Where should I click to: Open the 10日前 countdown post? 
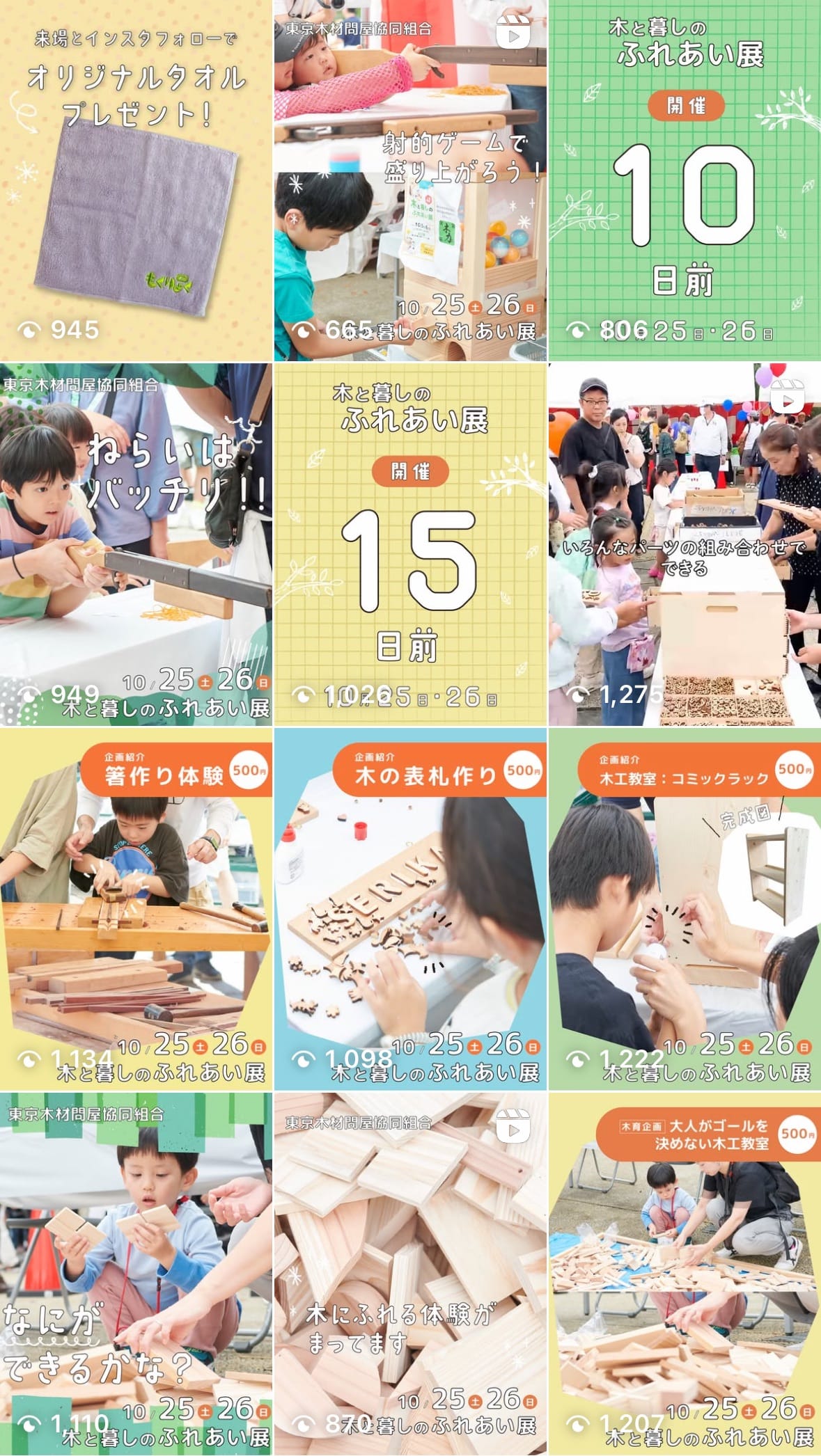point(685,181)
